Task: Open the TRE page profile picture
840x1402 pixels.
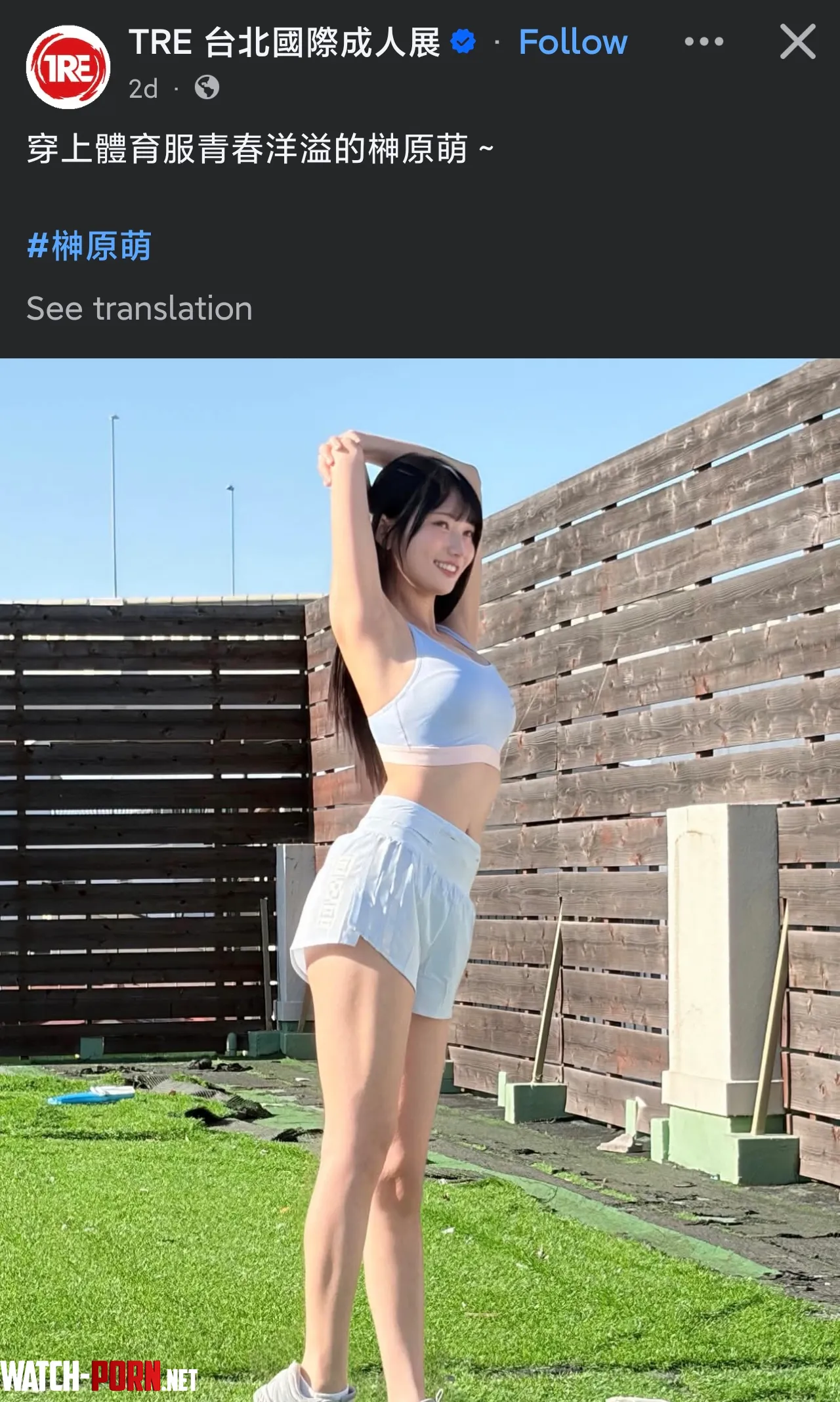Action: click(68, 67)
